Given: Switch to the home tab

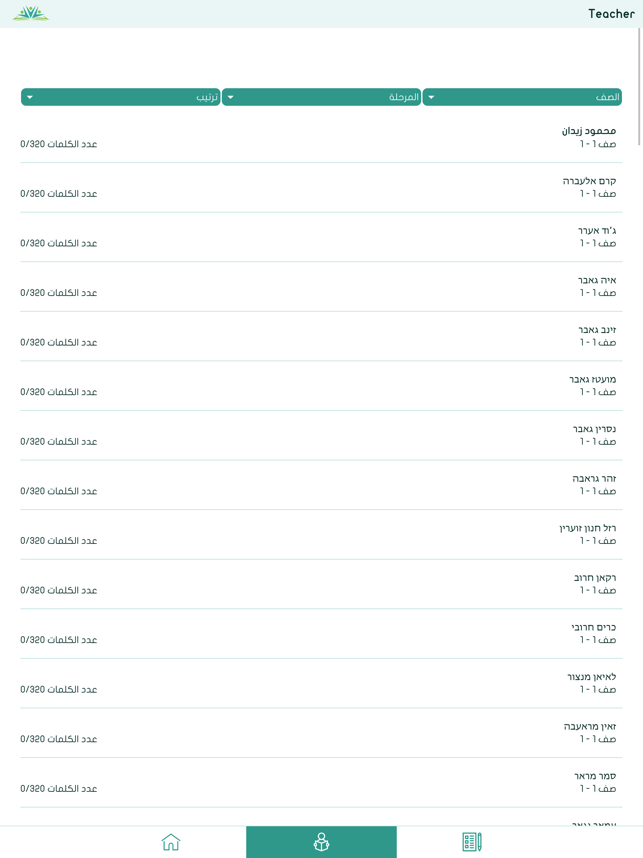Looking at the screenshot, I should click(x=171, y=842).
